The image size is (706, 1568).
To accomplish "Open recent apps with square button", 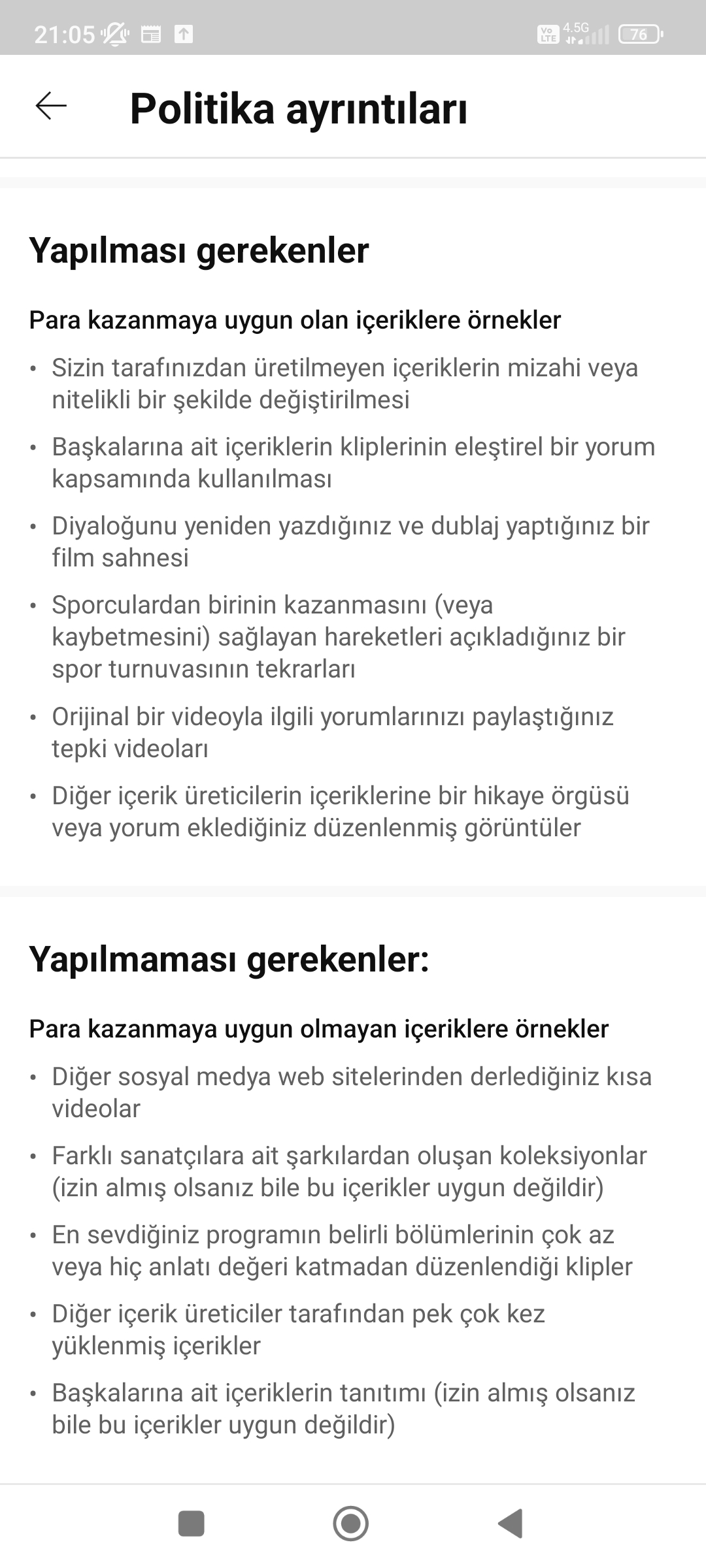I will (x=192, y=1524).
